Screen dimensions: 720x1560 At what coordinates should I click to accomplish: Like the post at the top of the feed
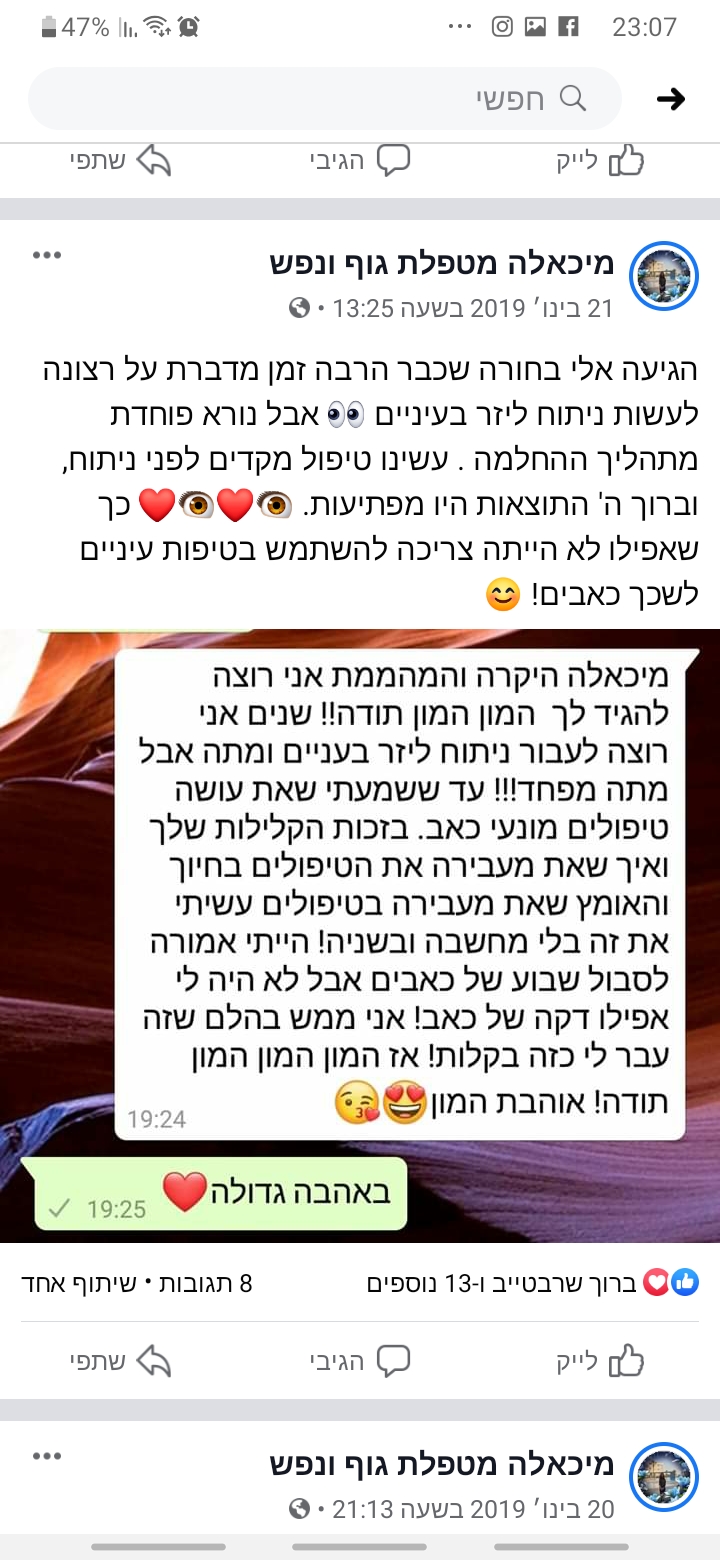coord(600,161)
